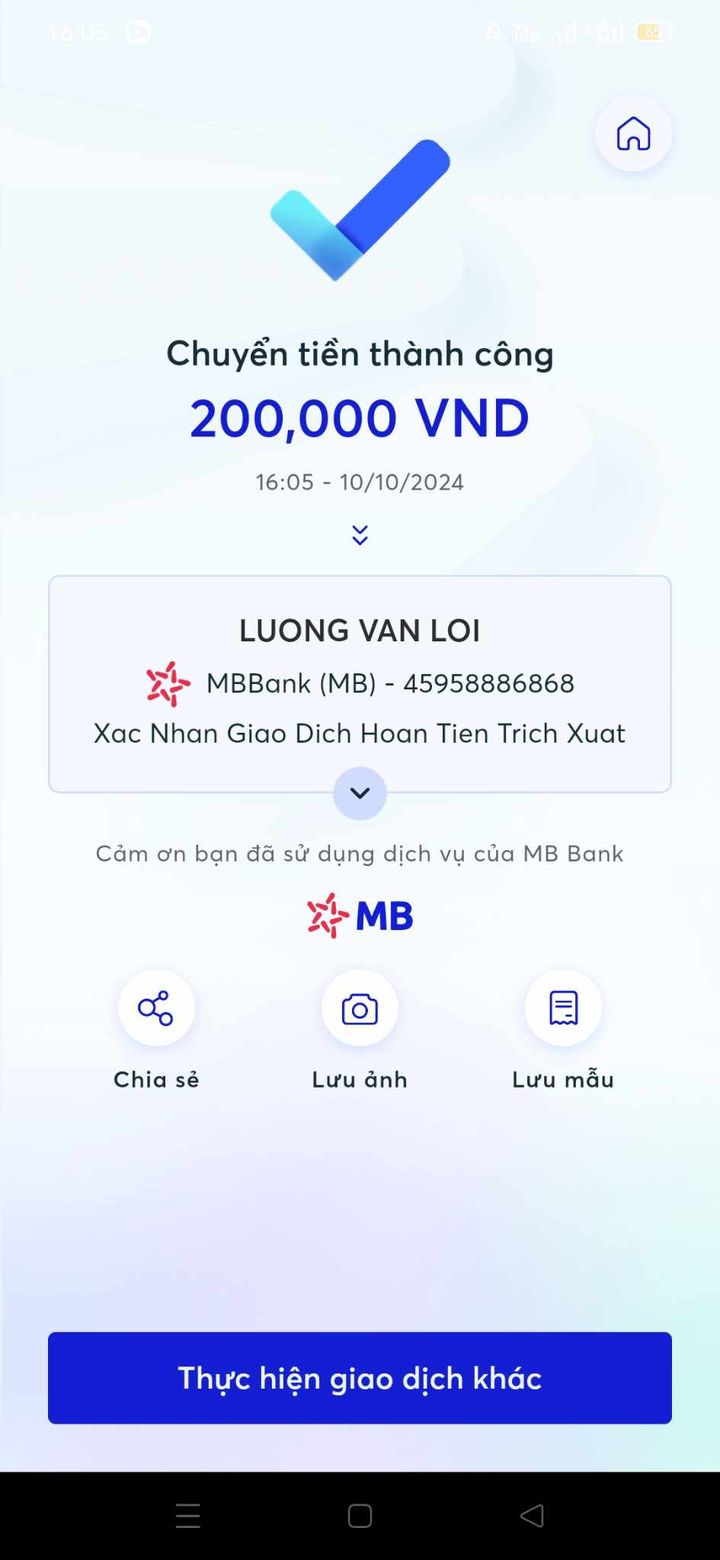Expand the recipient card chevron button

point(360,793)
